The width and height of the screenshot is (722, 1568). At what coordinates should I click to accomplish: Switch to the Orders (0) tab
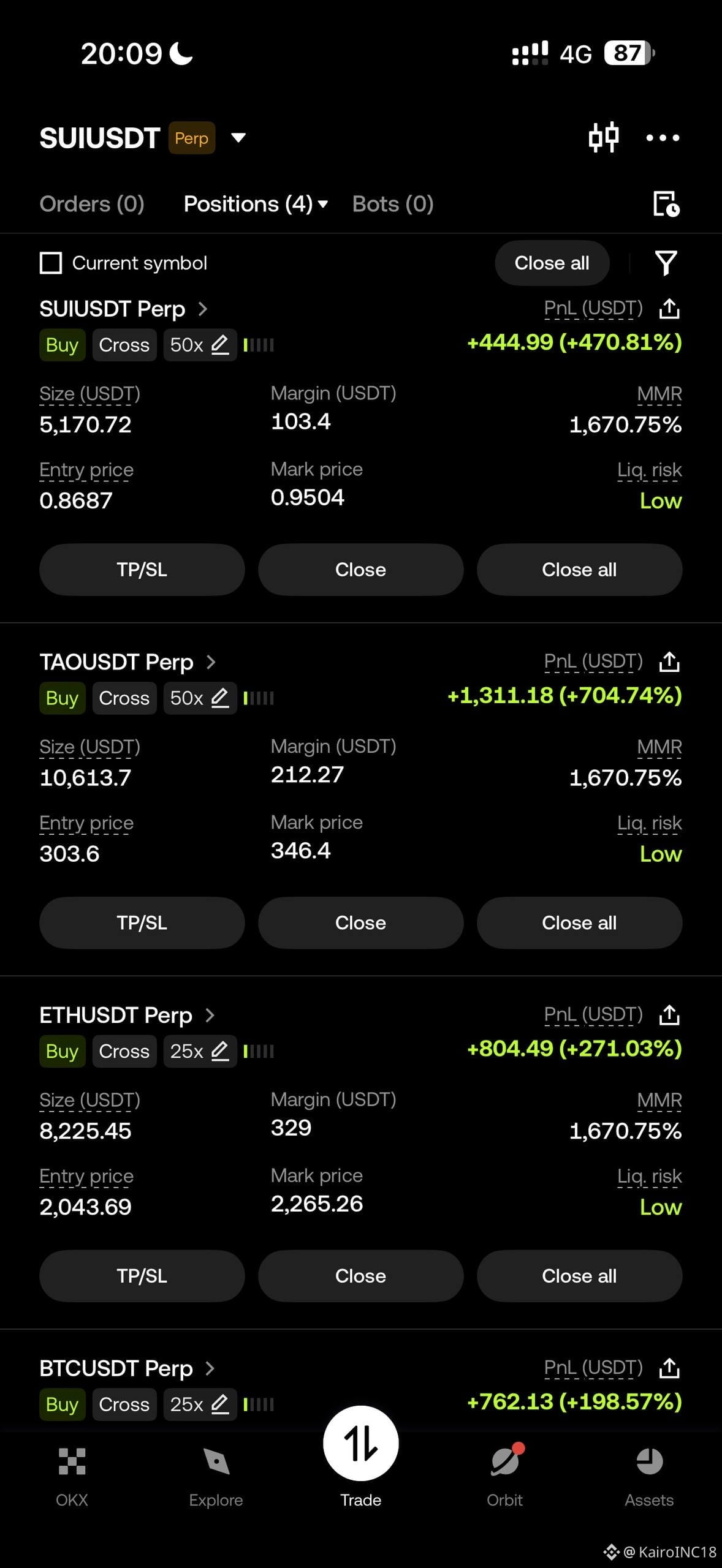point(92,204)
